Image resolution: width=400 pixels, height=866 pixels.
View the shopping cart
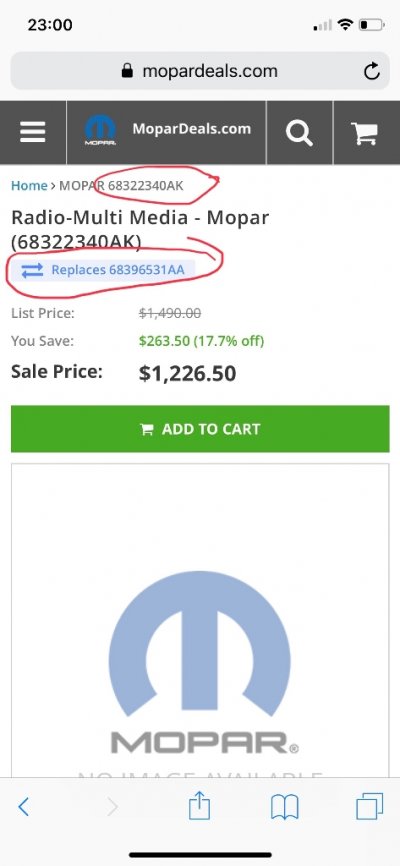365,133
